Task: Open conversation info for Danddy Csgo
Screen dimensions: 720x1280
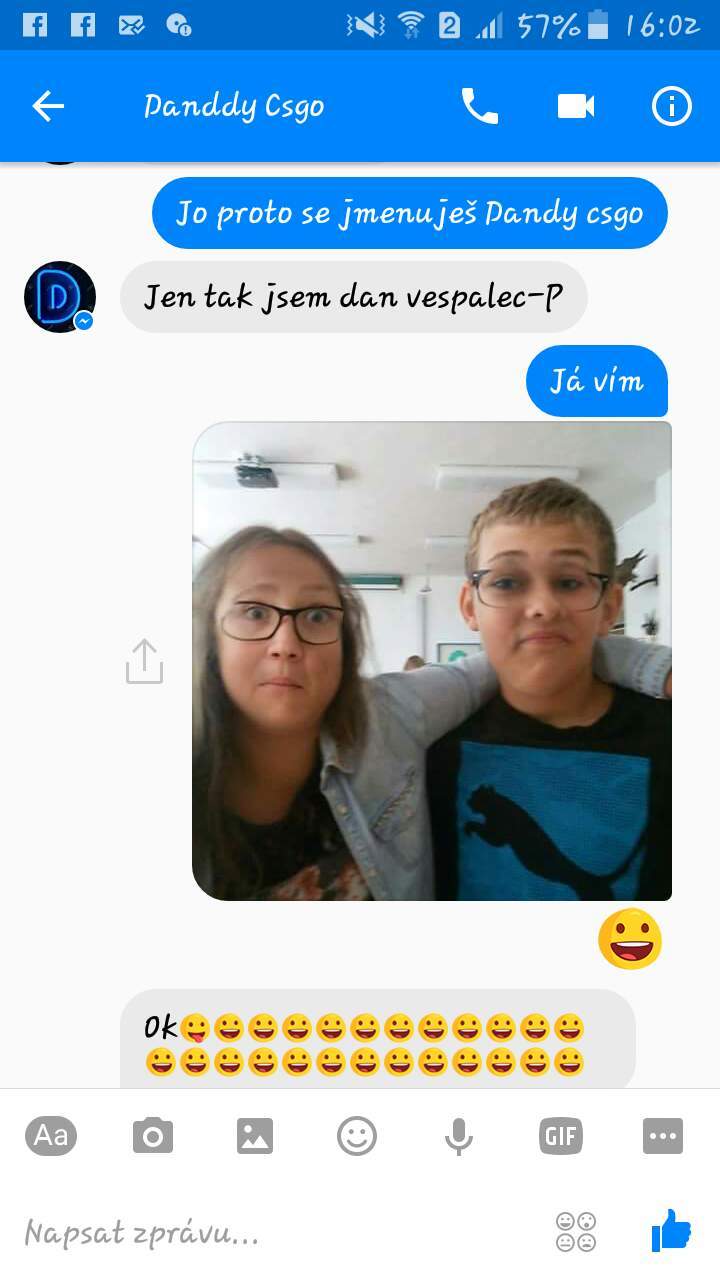Action: coord(672,106)
